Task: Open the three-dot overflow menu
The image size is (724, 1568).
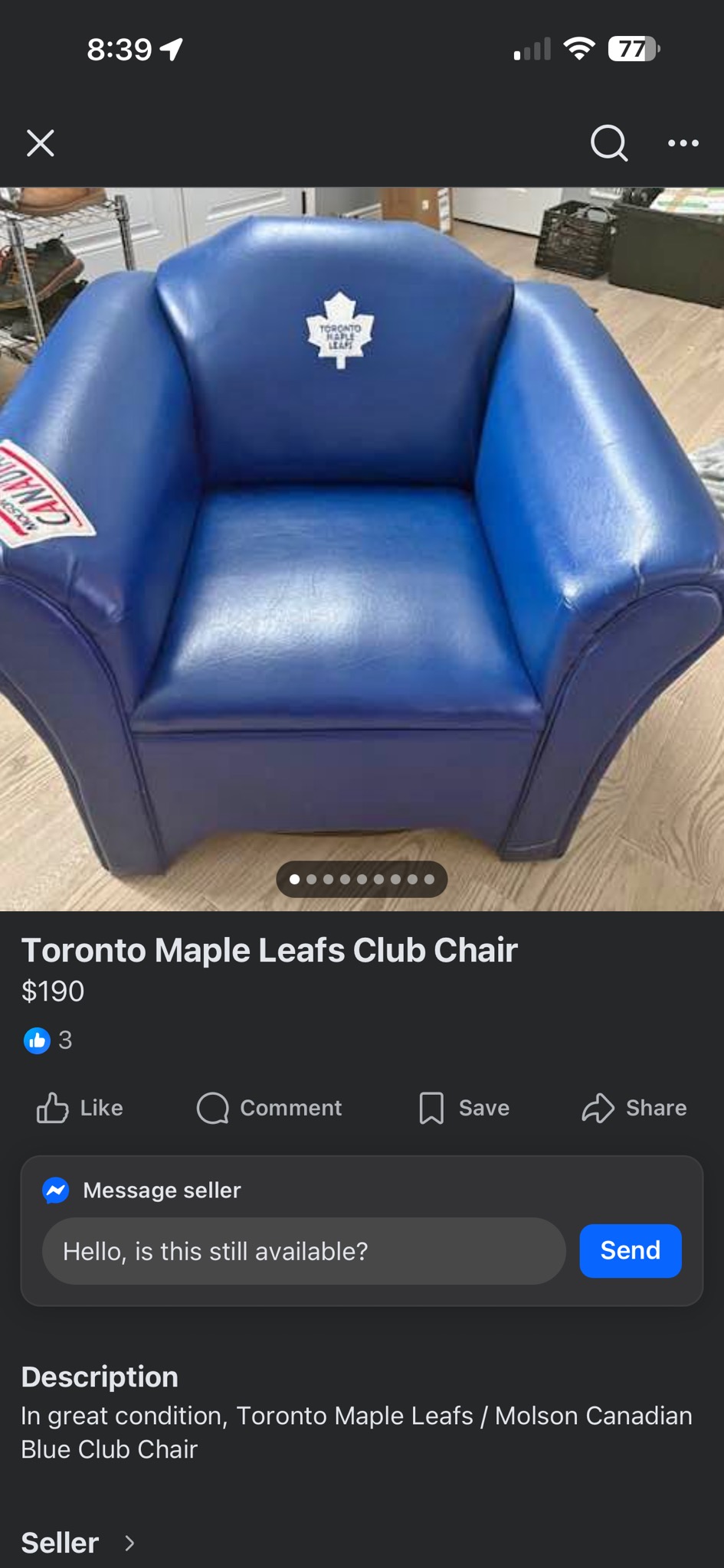Action: (683, 143)
